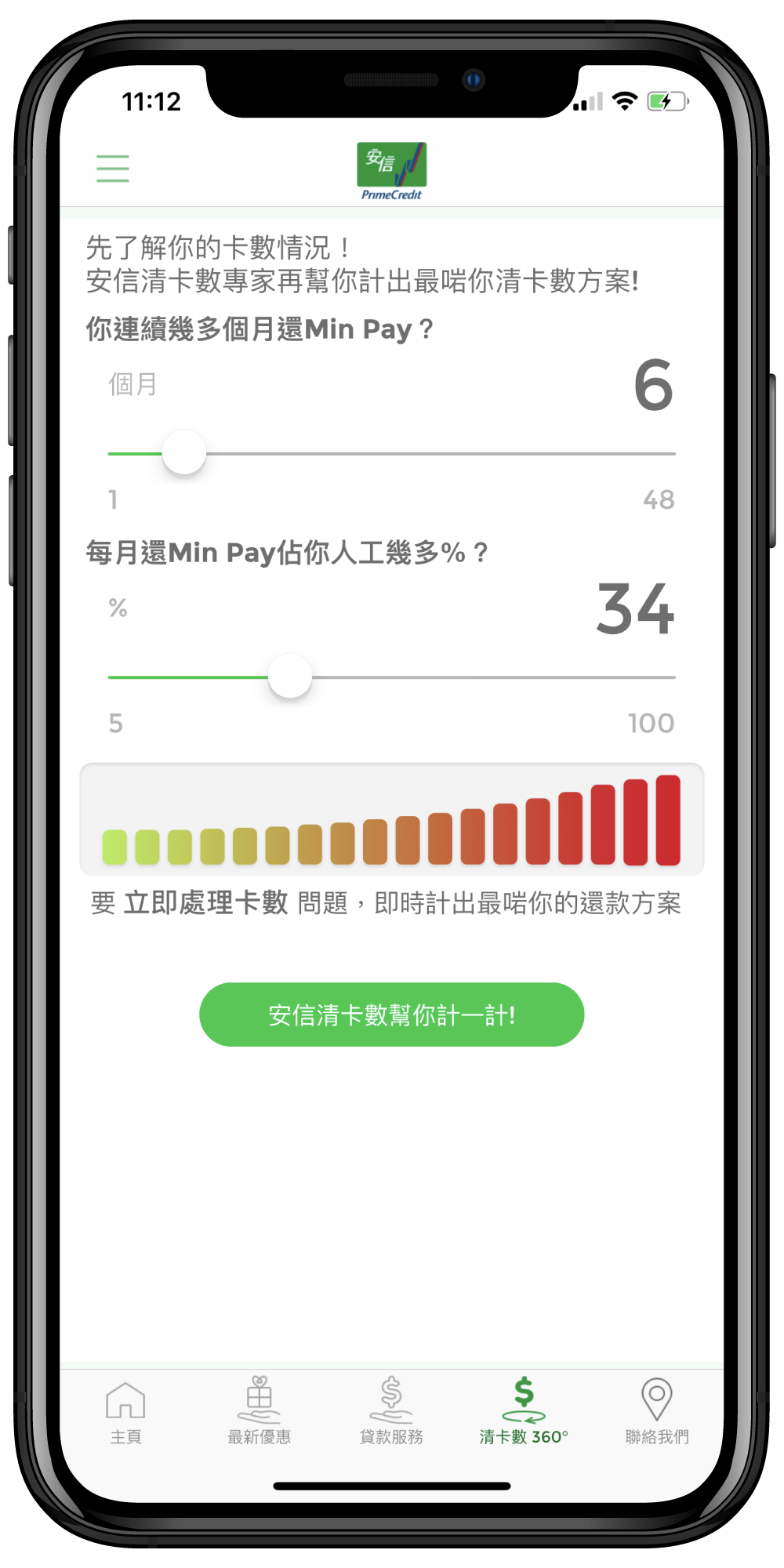
Task: Open the hamburger drawer menu
Action: tap(112, 169)
